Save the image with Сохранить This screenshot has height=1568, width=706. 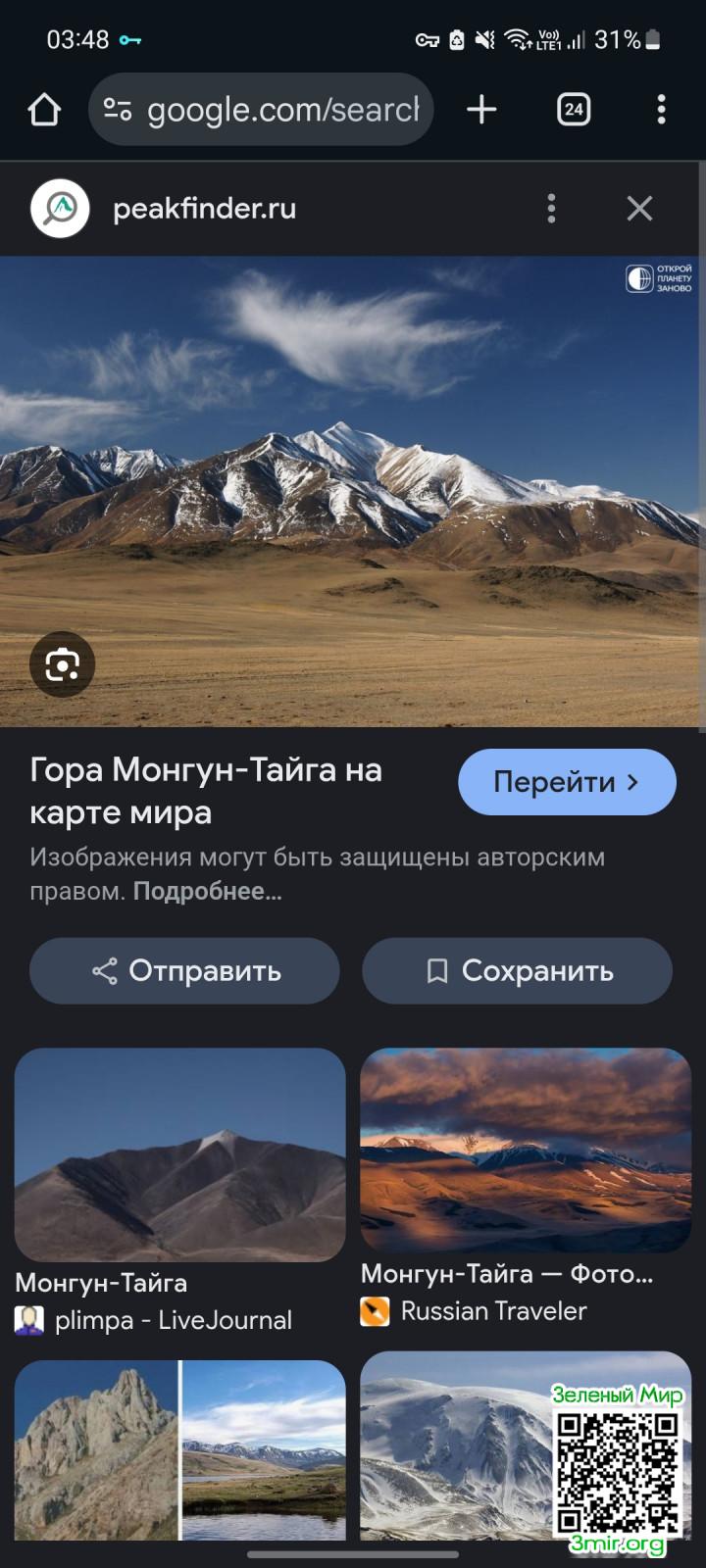pyautogui.click(x=517, y=971)
